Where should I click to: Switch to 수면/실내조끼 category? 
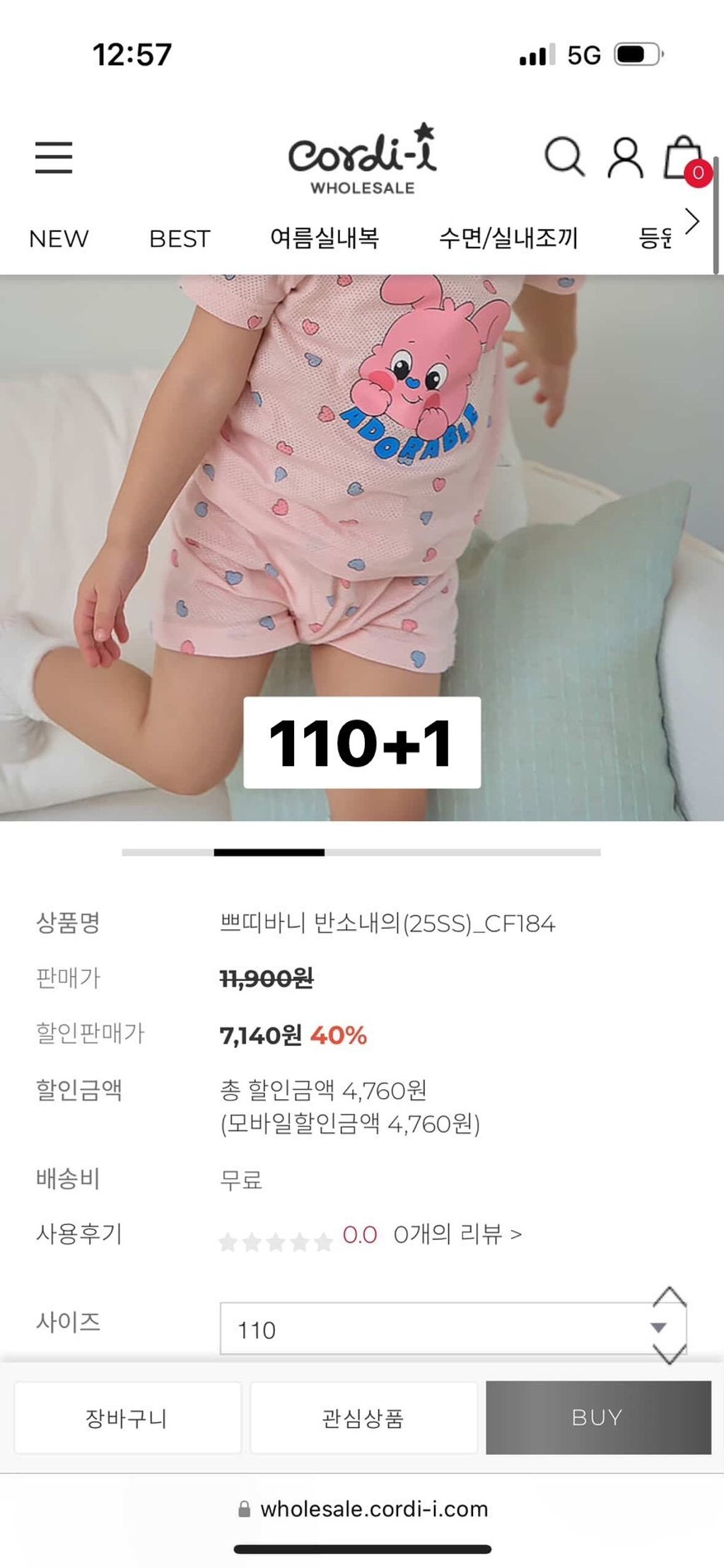click(x=508, y=238)
